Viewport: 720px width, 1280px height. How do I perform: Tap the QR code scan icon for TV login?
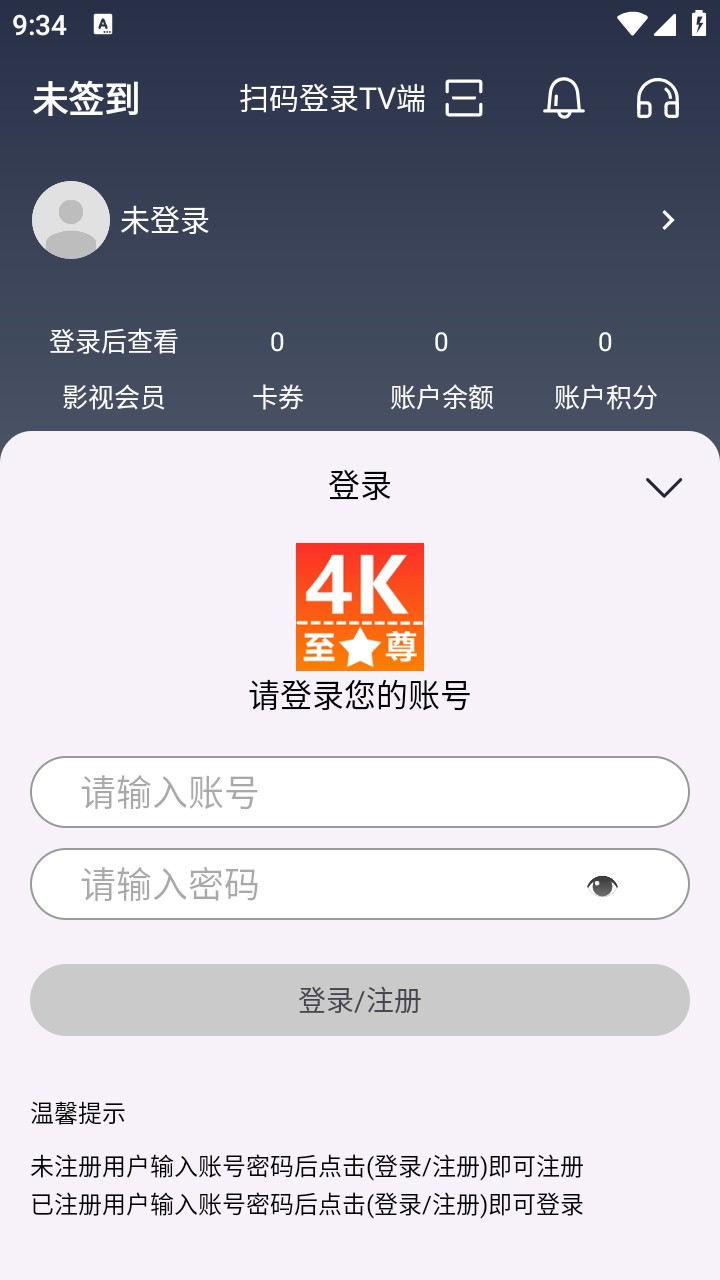point(464,99)
